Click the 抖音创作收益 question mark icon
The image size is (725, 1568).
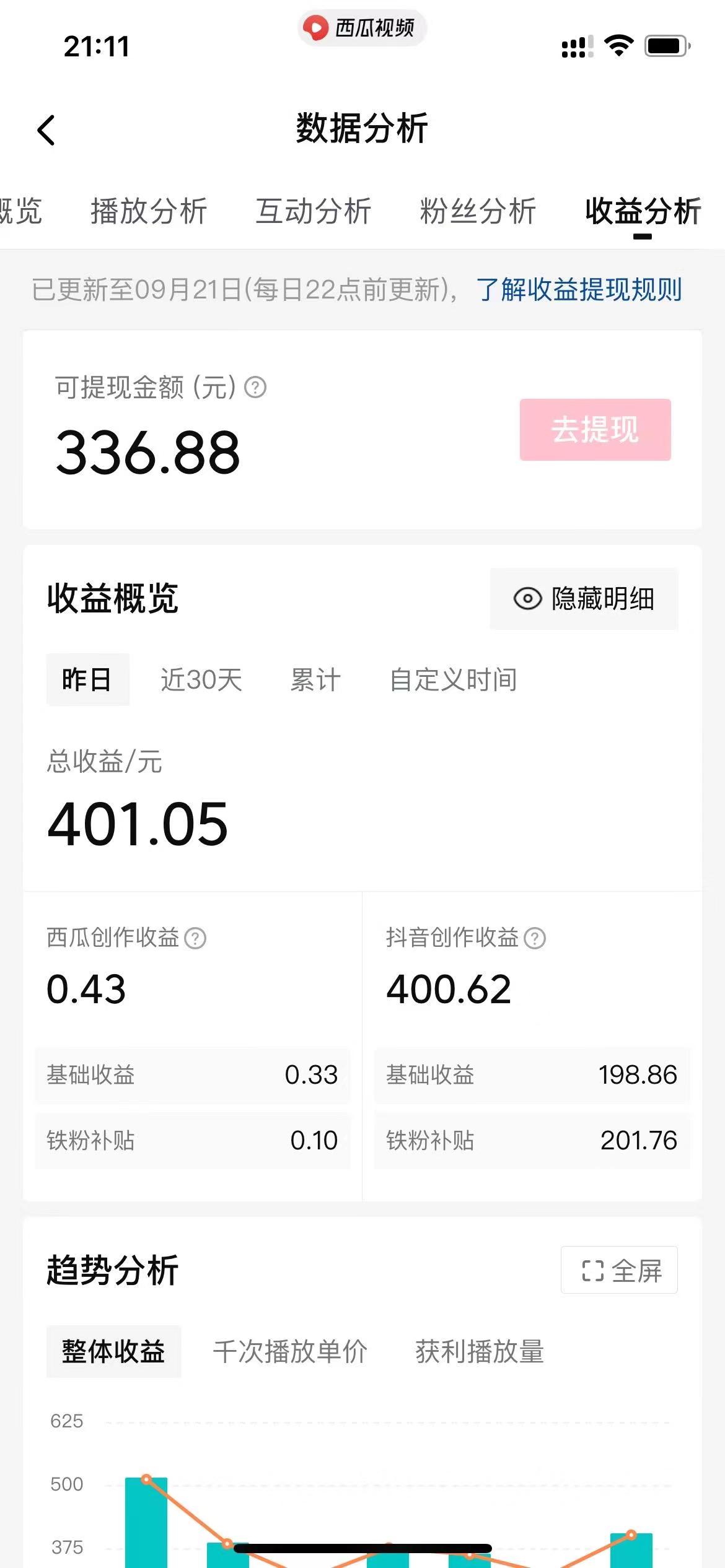534,938
